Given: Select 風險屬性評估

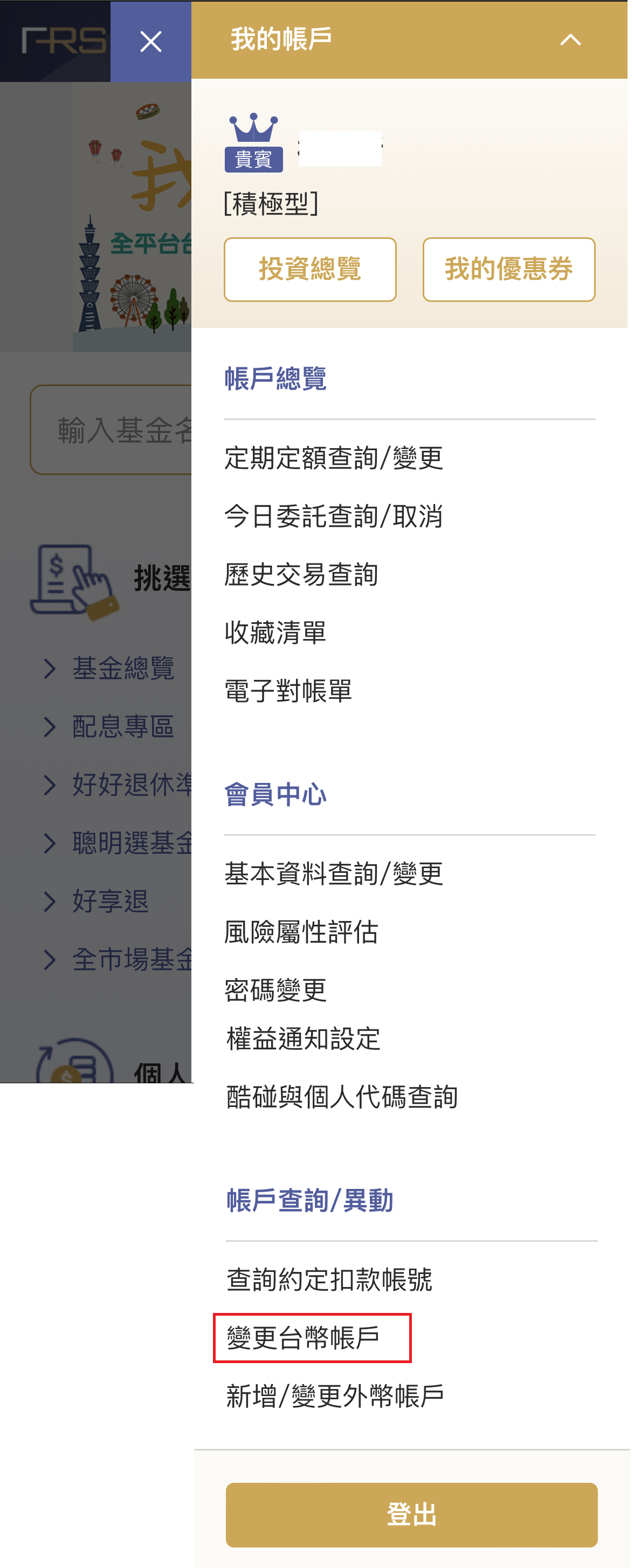Looking at the screenshot, I should click(301, 932).
